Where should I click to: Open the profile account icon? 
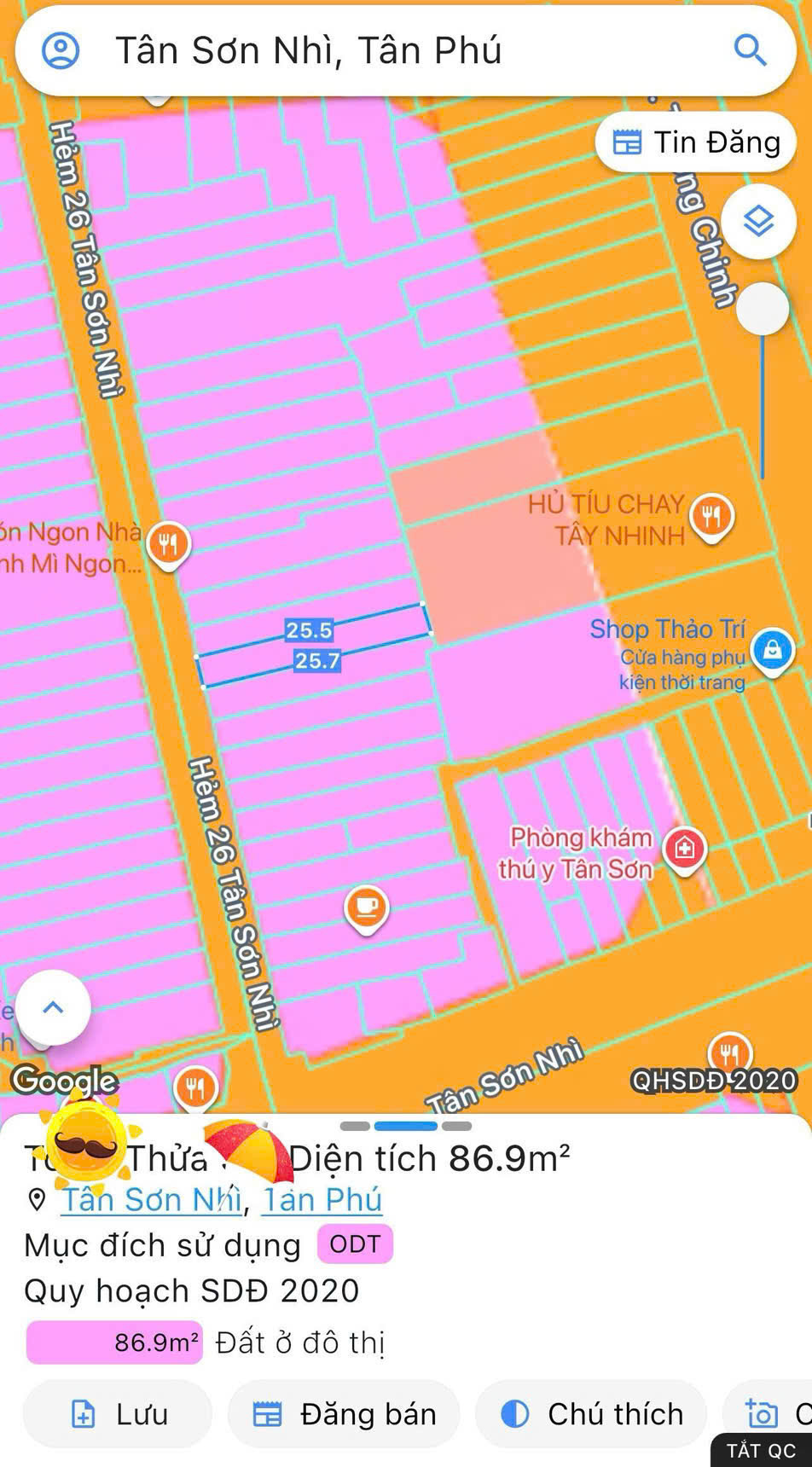61,51
